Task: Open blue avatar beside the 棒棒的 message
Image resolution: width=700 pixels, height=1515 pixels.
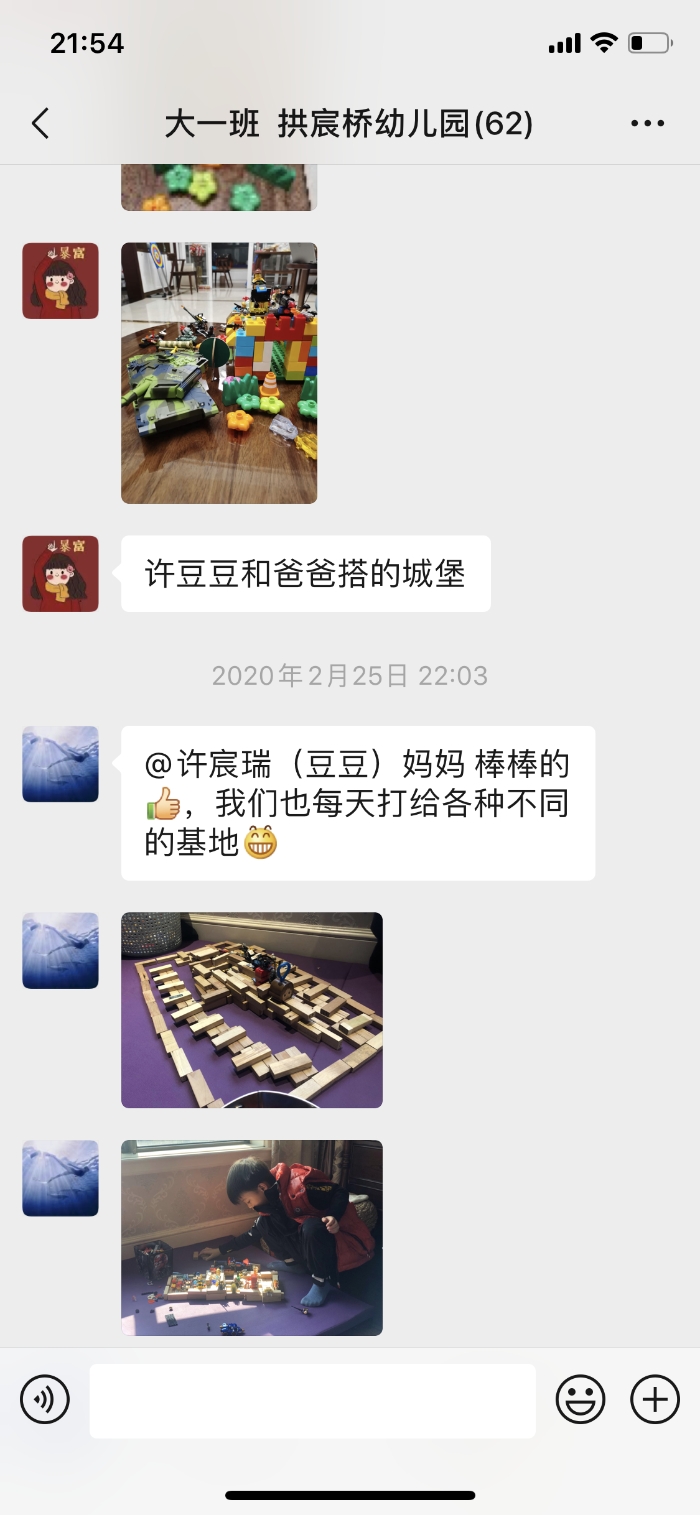Action: click(x=60, y=764)
